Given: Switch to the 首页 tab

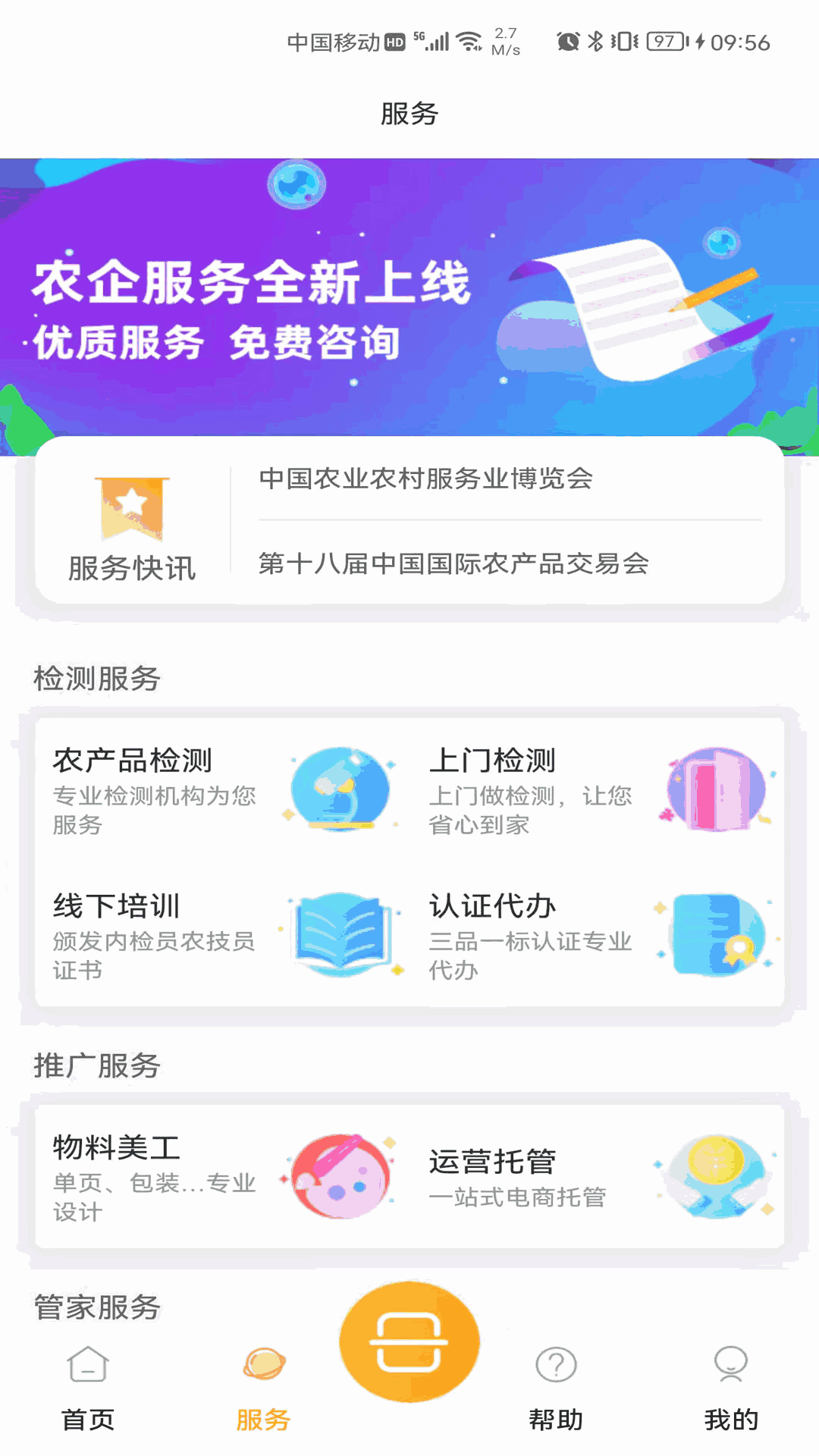Looking at the screenshot, I should pyautogui.click(x=88, y=1388).
